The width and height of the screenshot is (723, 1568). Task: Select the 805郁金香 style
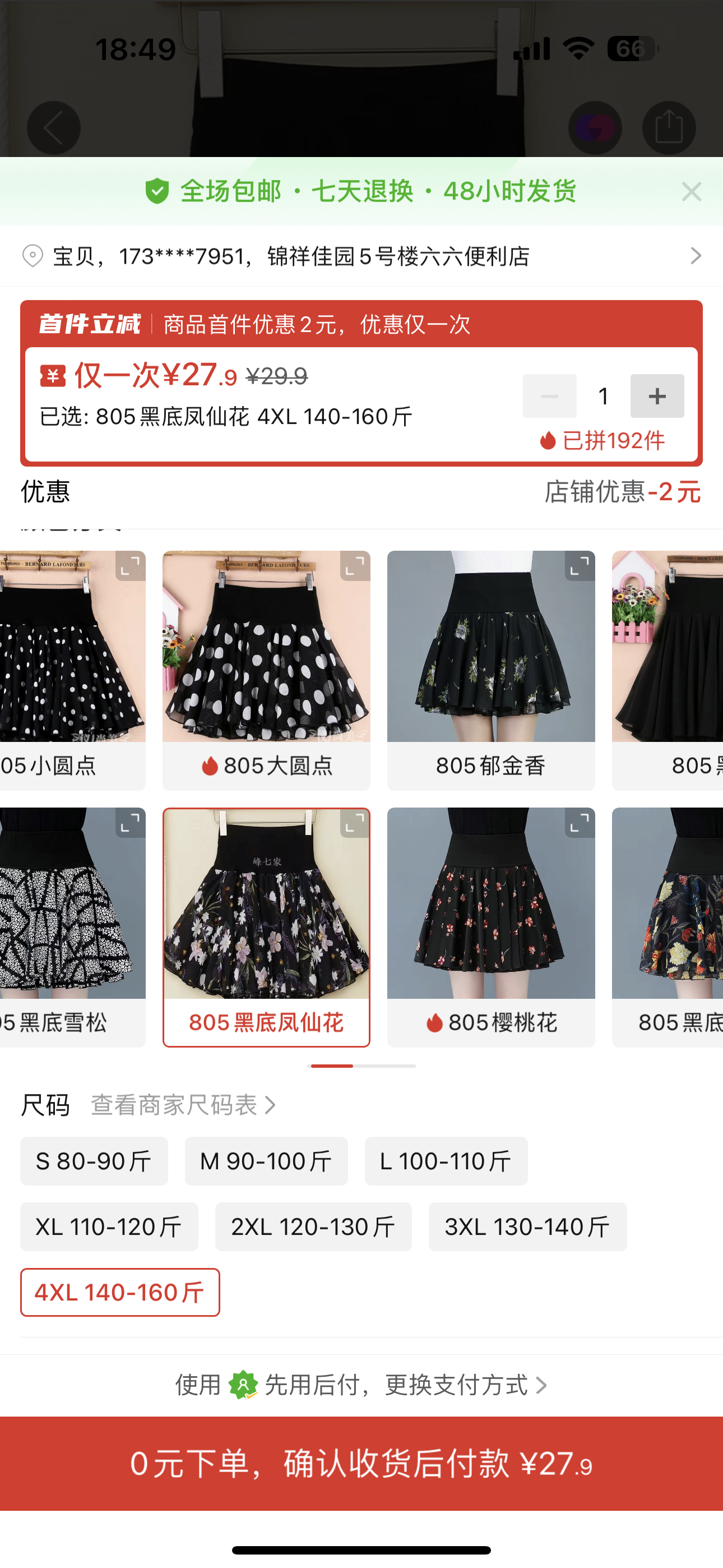(490, 670)
